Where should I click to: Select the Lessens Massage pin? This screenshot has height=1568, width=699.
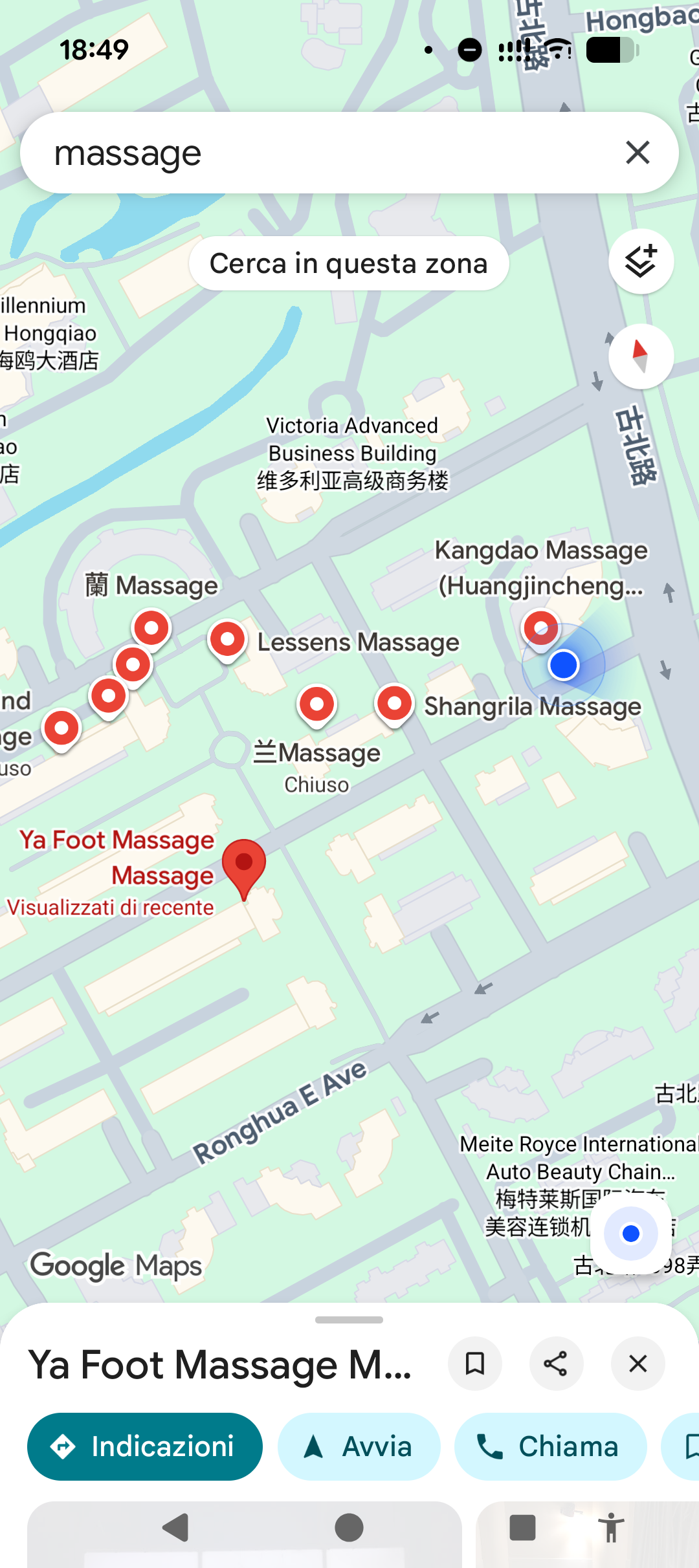[227, 640]
